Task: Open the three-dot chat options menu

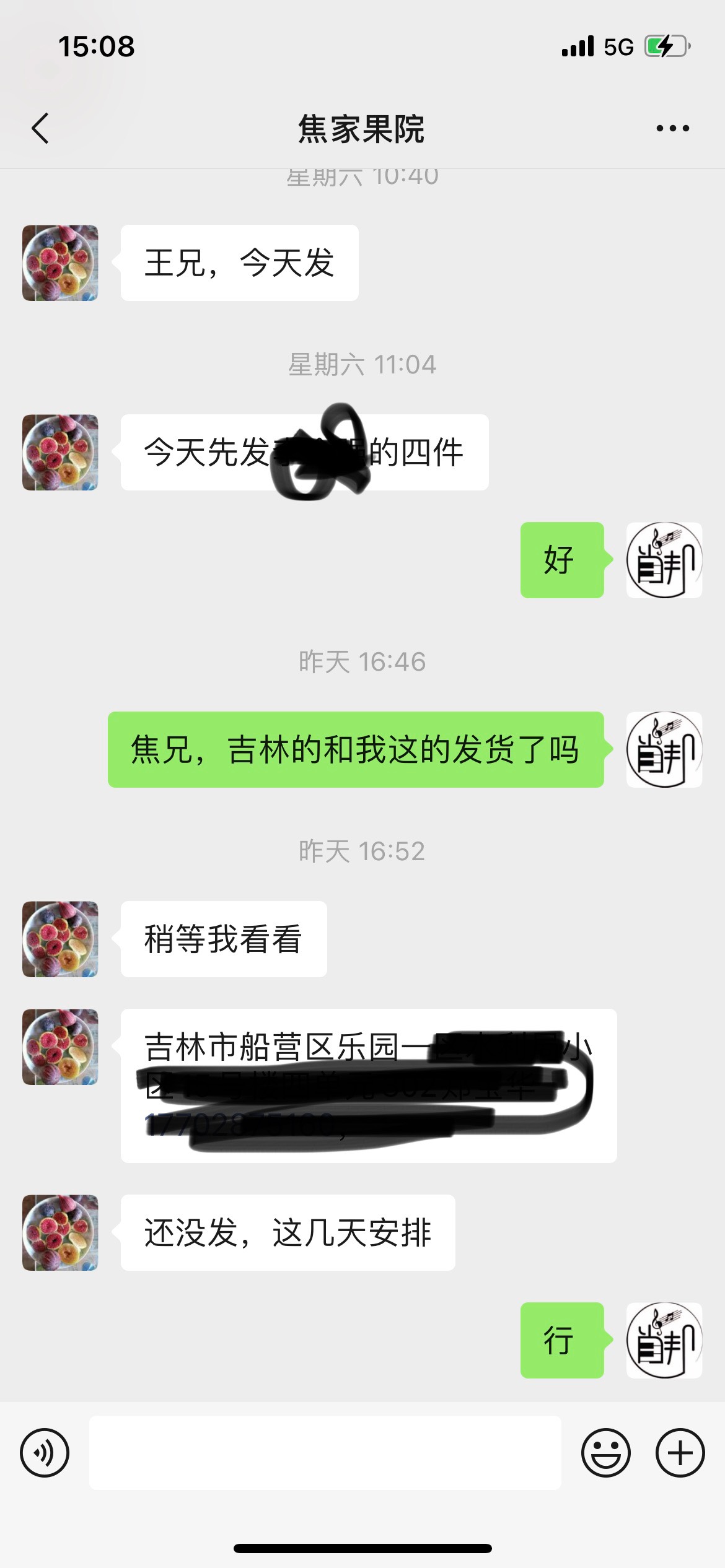Action: pos(672,128)
